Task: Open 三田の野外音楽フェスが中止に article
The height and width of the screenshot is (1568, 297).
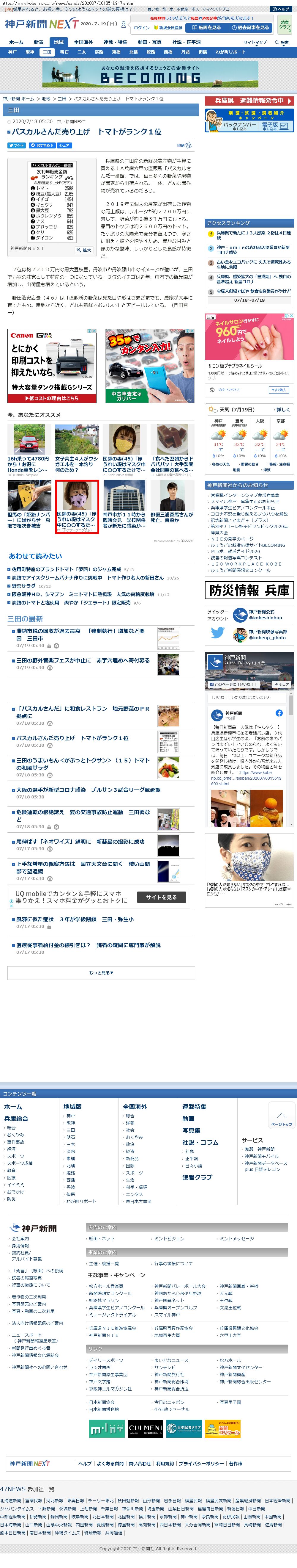Action: pyautogui.click(x=83, y=660)
